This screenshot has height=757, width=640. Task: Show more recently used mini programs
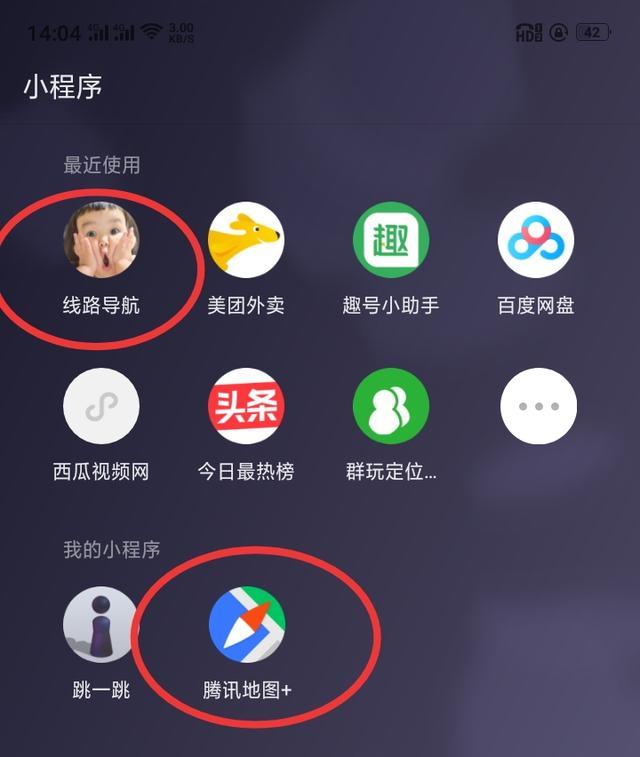coord(538,406)
